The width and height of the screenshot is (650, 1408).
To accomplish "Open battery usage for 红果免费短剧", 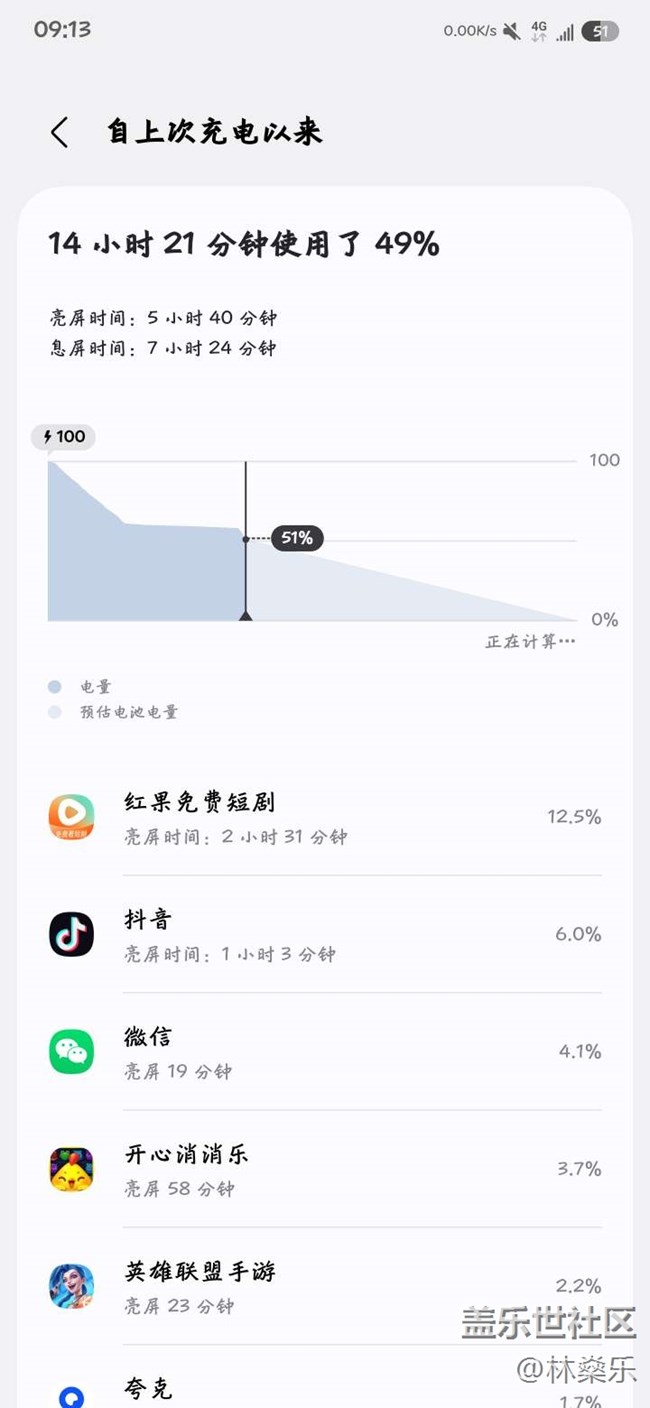I will click(x=325, y=818).
